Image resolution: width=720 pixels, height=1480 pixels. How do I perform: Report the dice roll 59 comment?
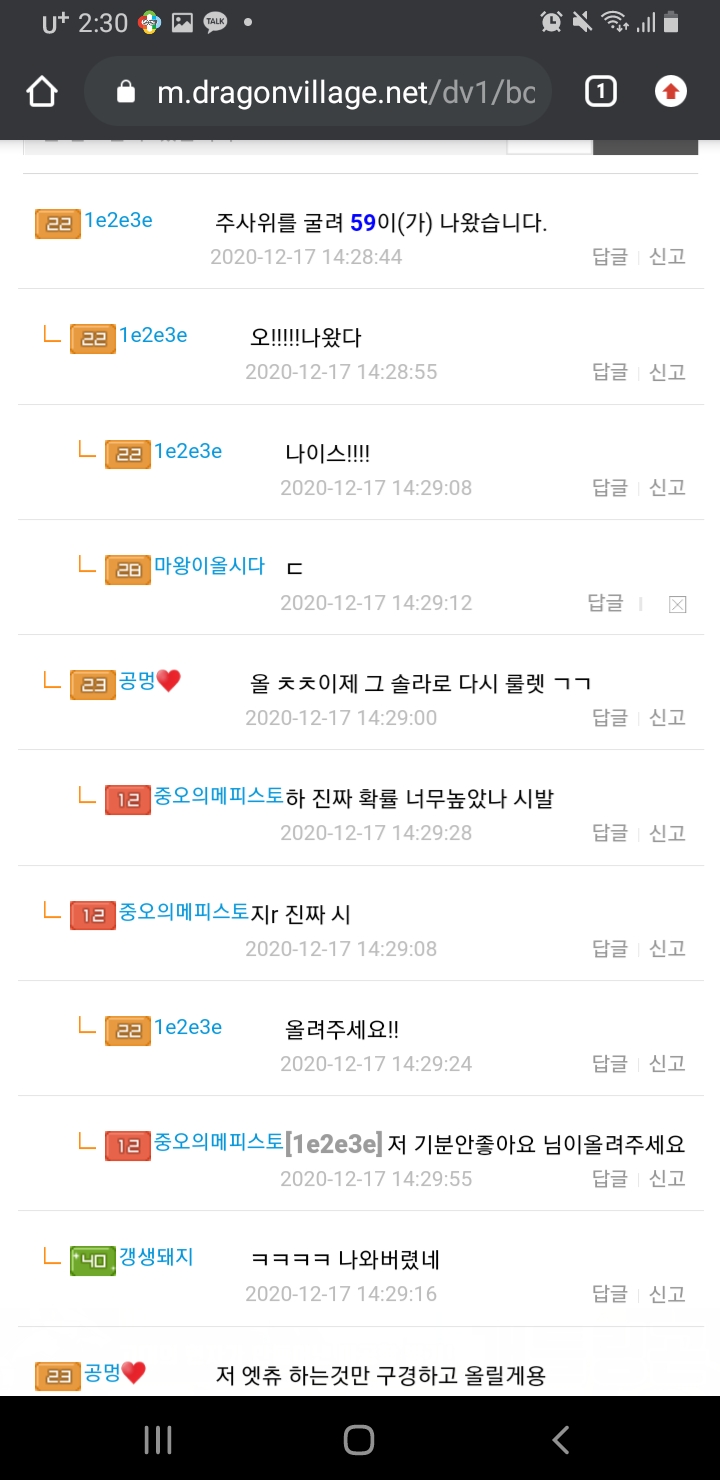pos(667,256)
